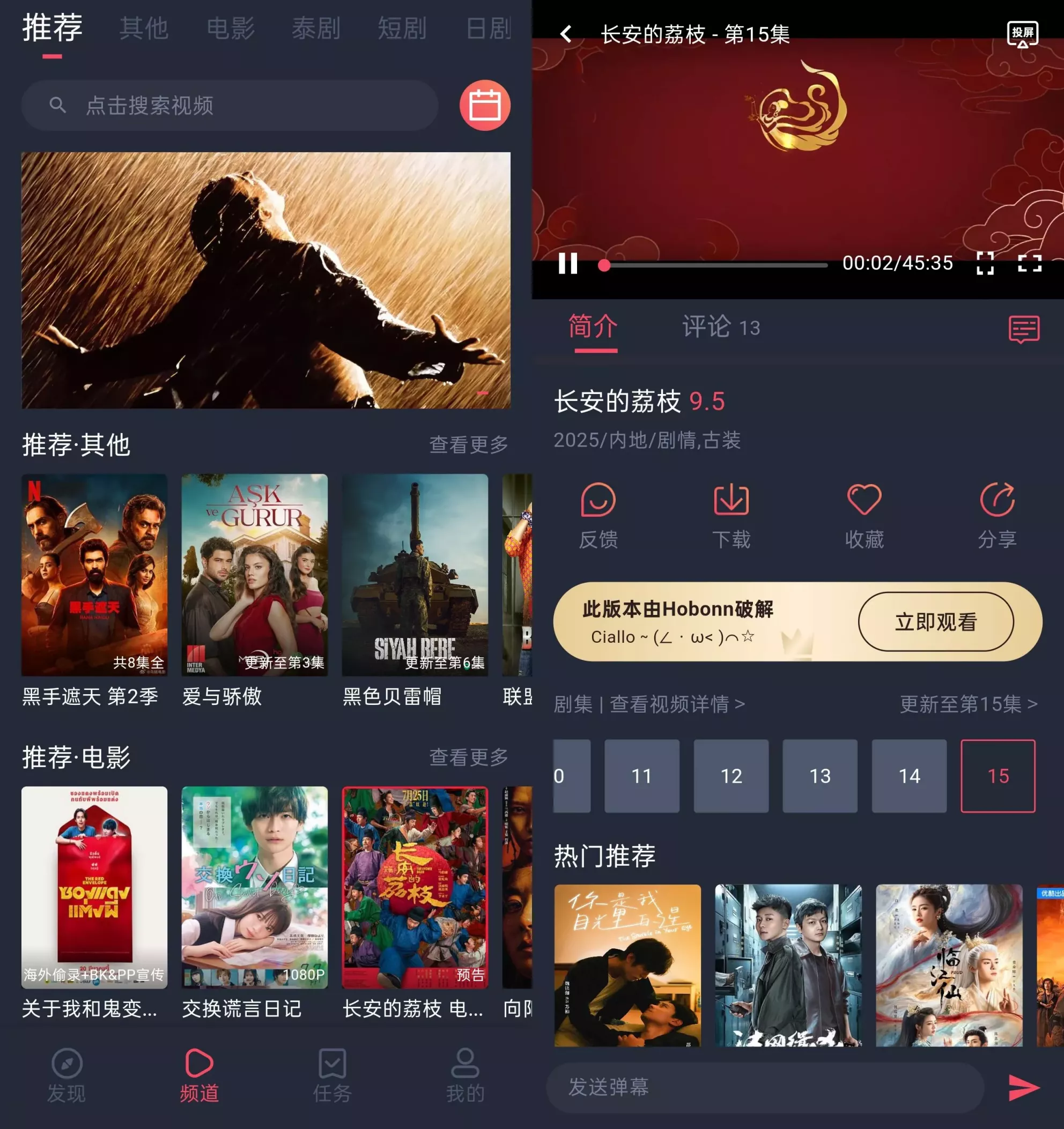Open the 交换谎言日记 movie card
Viewport: 1064px width, 1129px height.
pyautogui.click(x=254, y=887)
